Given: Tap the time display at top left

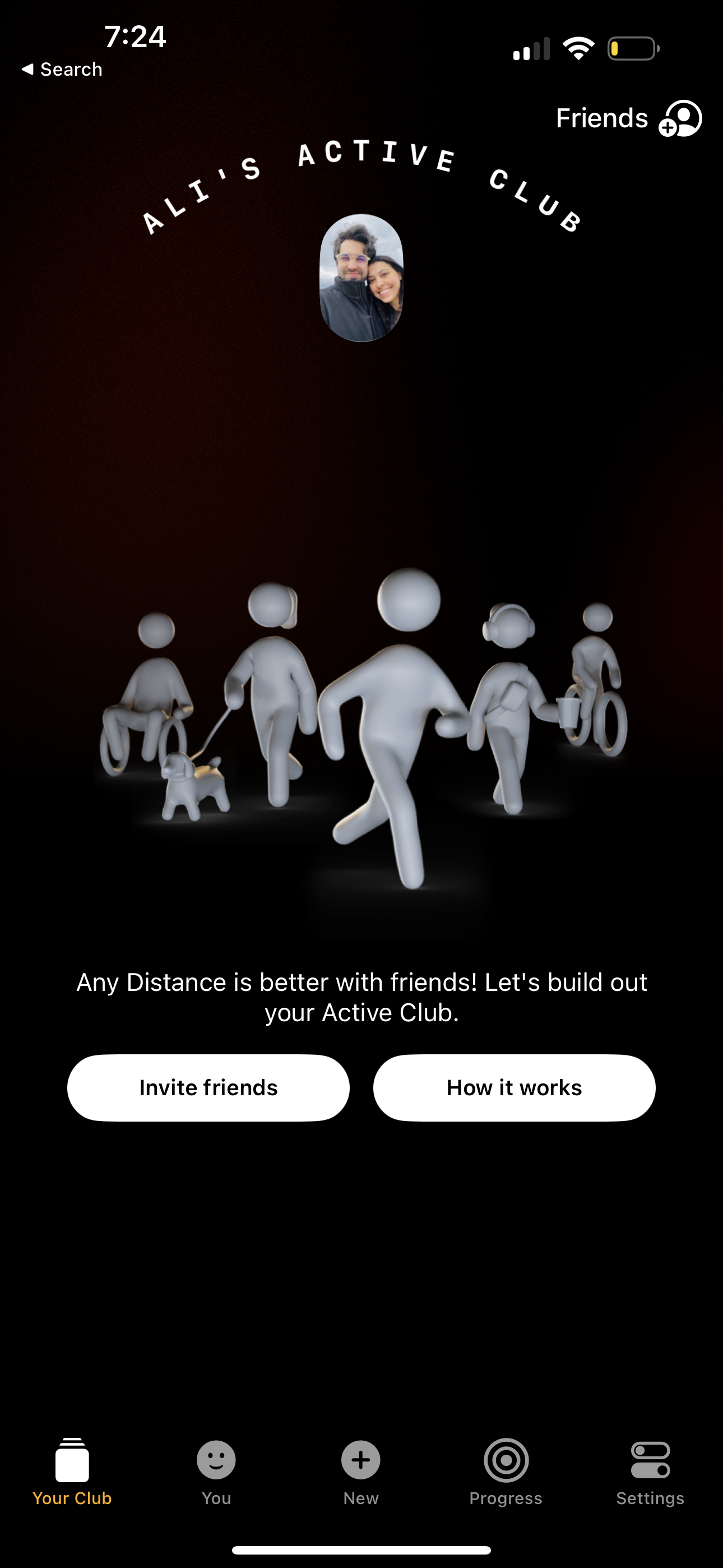Looking at the screenshot, I should (135, 36).
